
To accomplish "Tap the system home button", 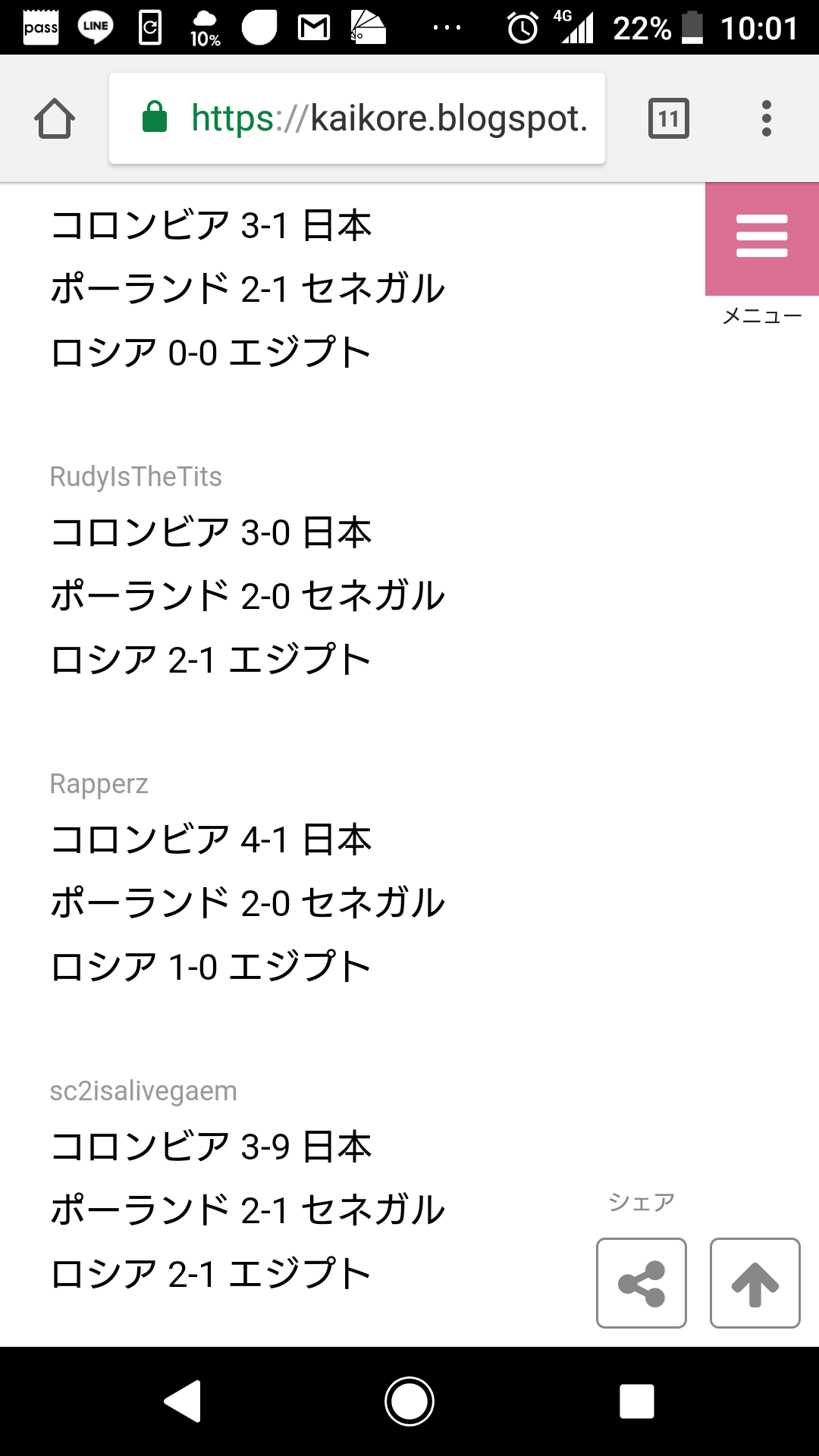I will [x=409, y=1401].
